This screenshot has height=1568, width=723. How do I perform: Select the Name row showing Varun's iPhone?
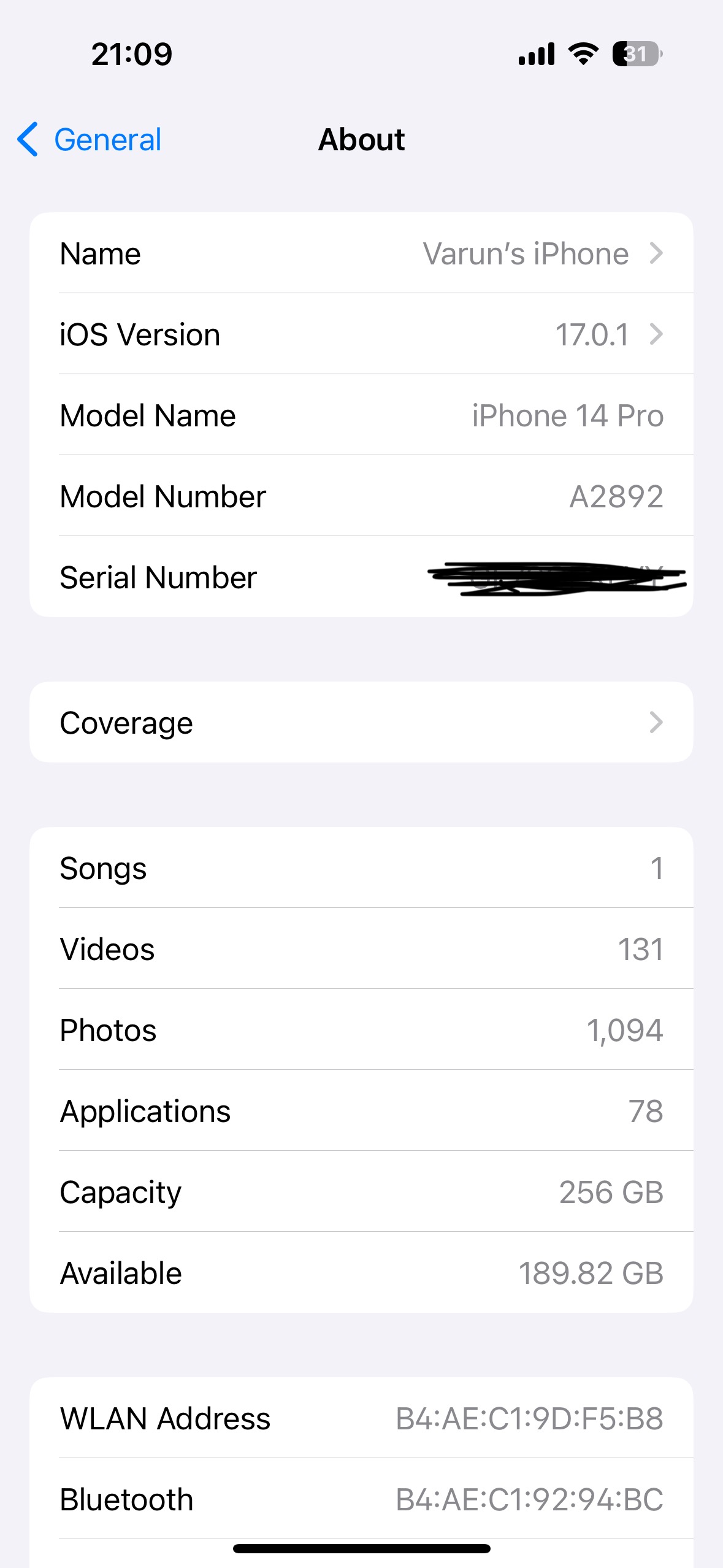click(x=362, y=253)
